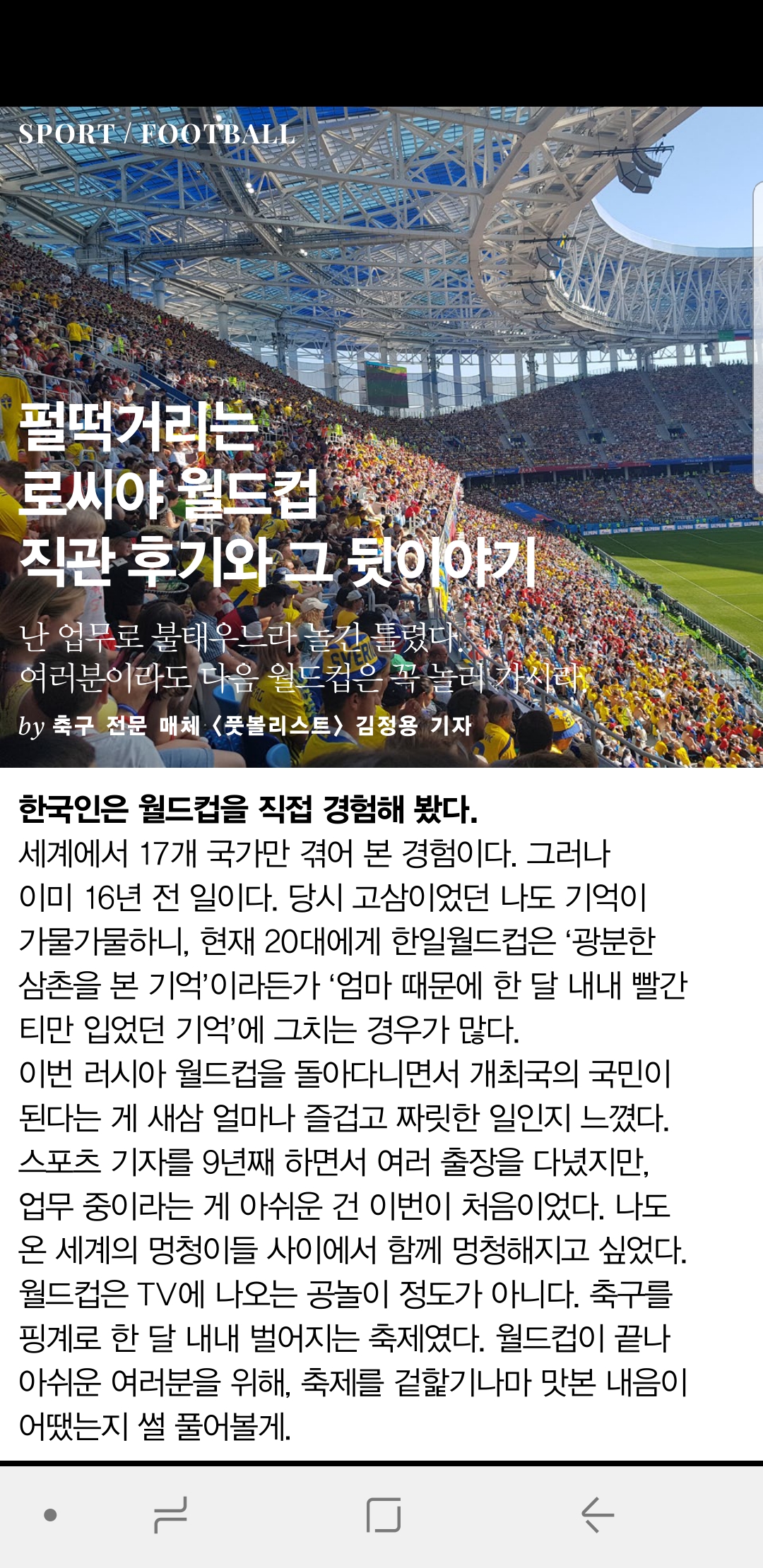Open the recent apps view
This screenshot has height=1568, width=763.
tap(170, 1515)
